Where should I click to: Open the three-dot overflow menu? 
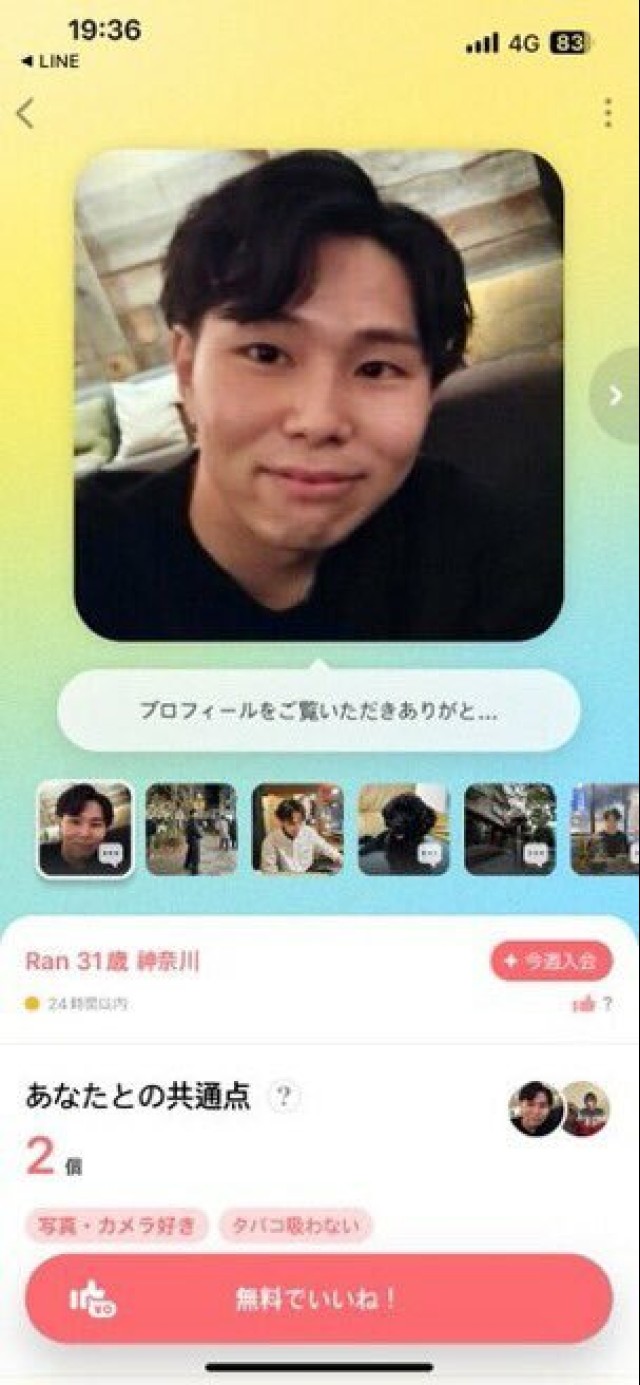pyautogui.click(x=607, y=113)
